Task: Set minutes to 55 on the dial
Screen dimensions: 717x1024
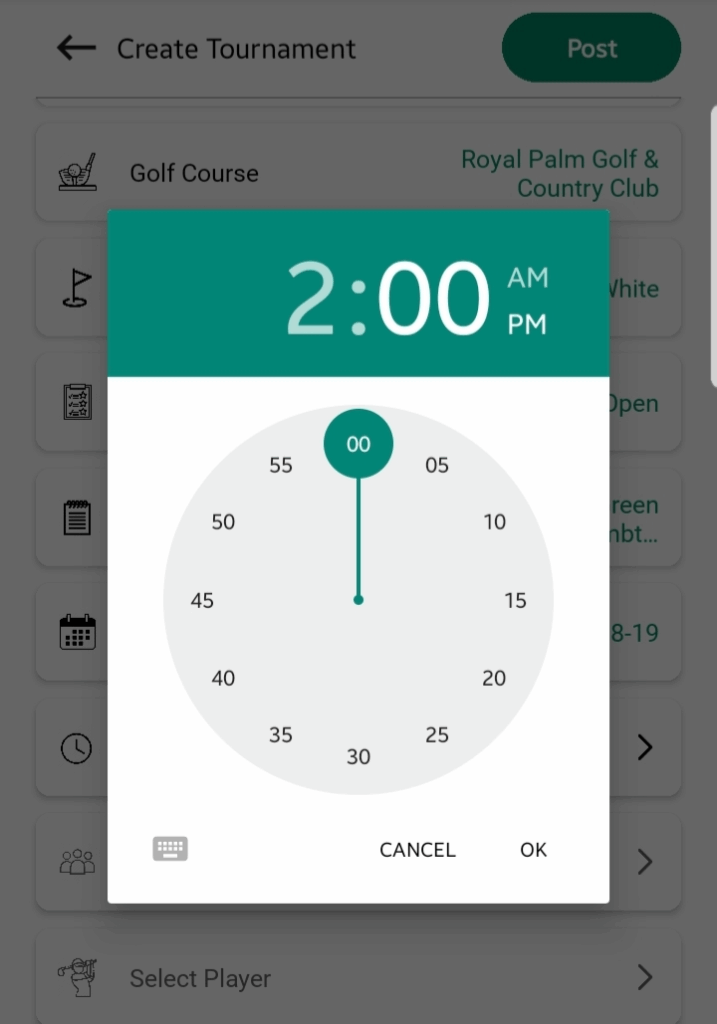Action: point(280,465)
